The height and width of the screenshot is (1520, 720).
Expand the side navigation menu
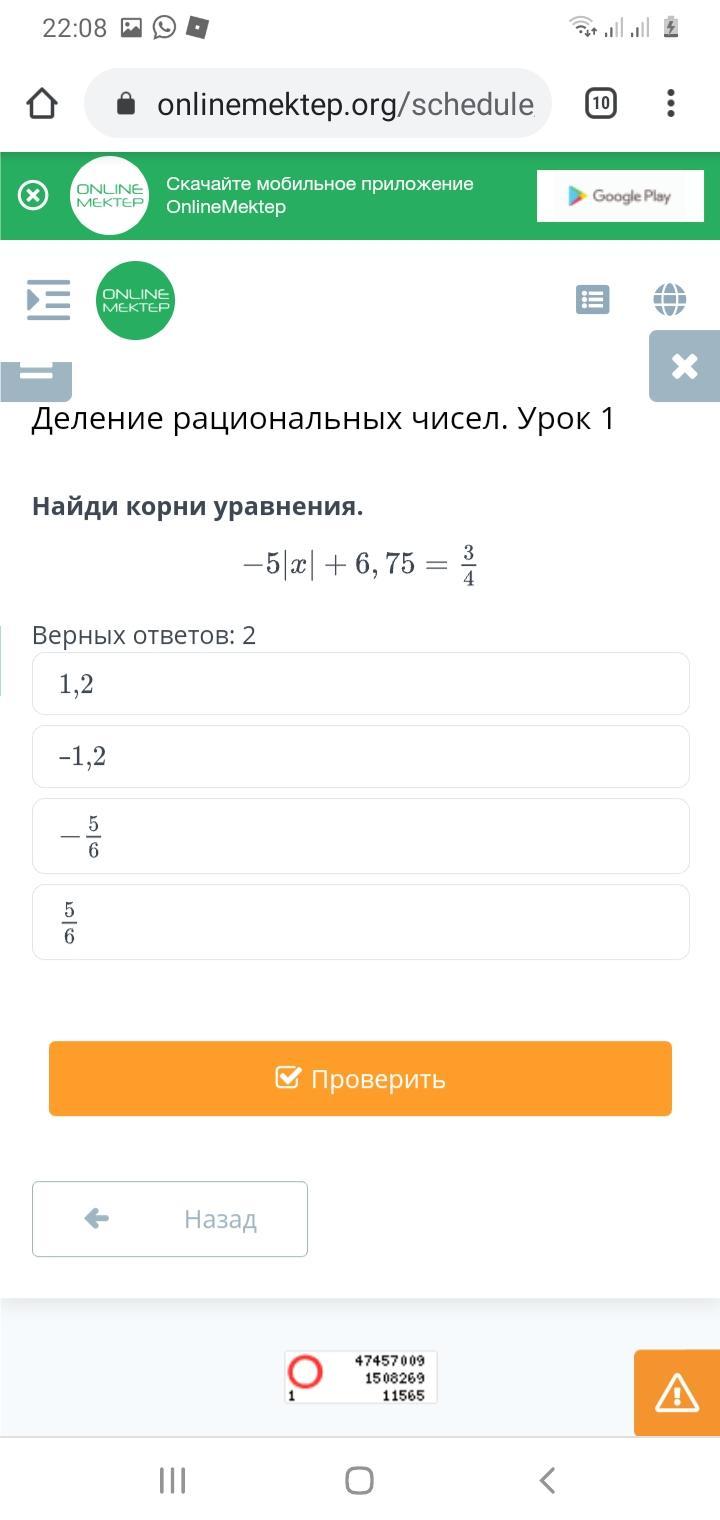point(48,299)
